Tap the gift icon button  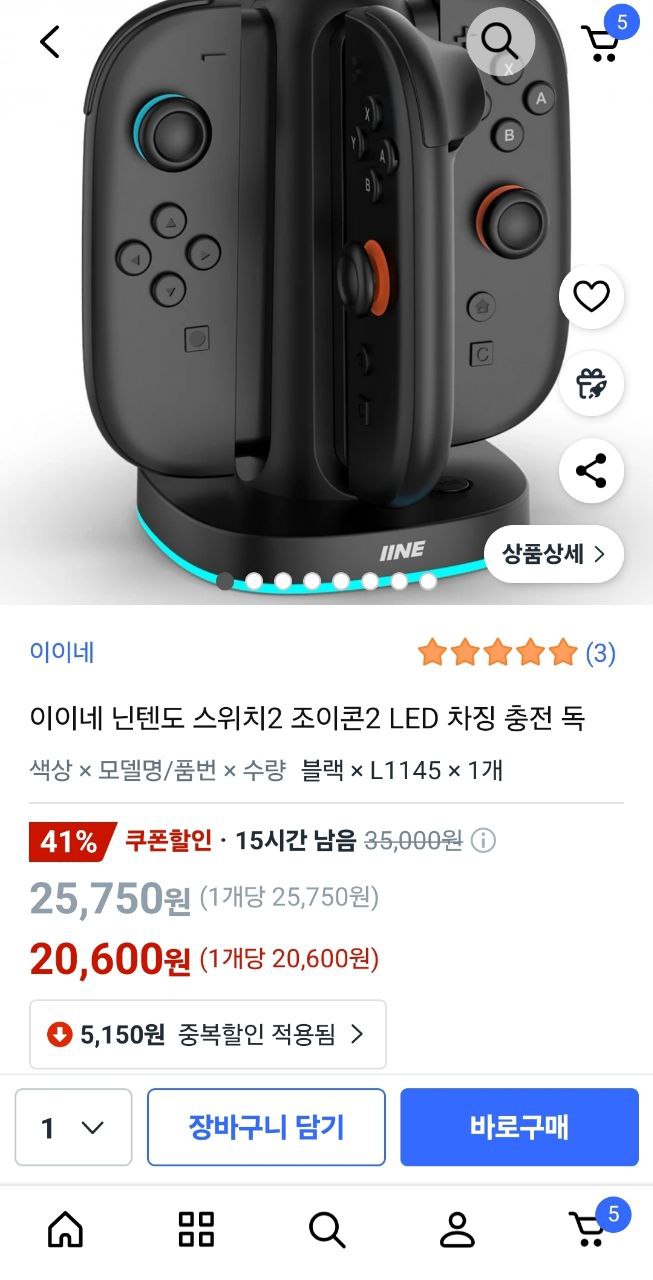click(591, 383)
